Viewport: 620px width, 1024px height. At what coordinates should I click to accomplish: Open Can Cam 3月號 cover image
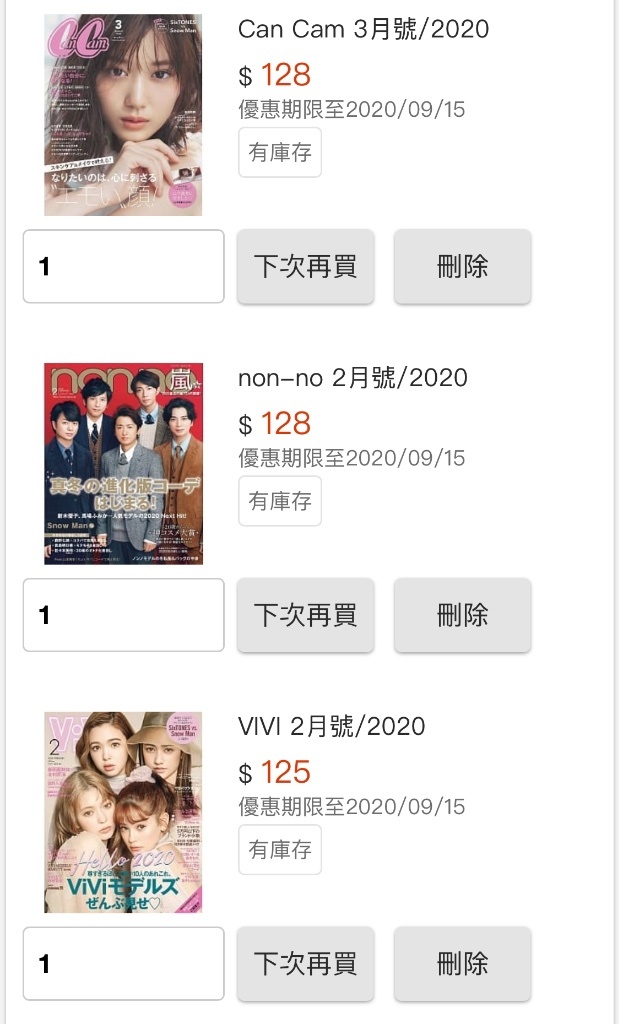123,115
